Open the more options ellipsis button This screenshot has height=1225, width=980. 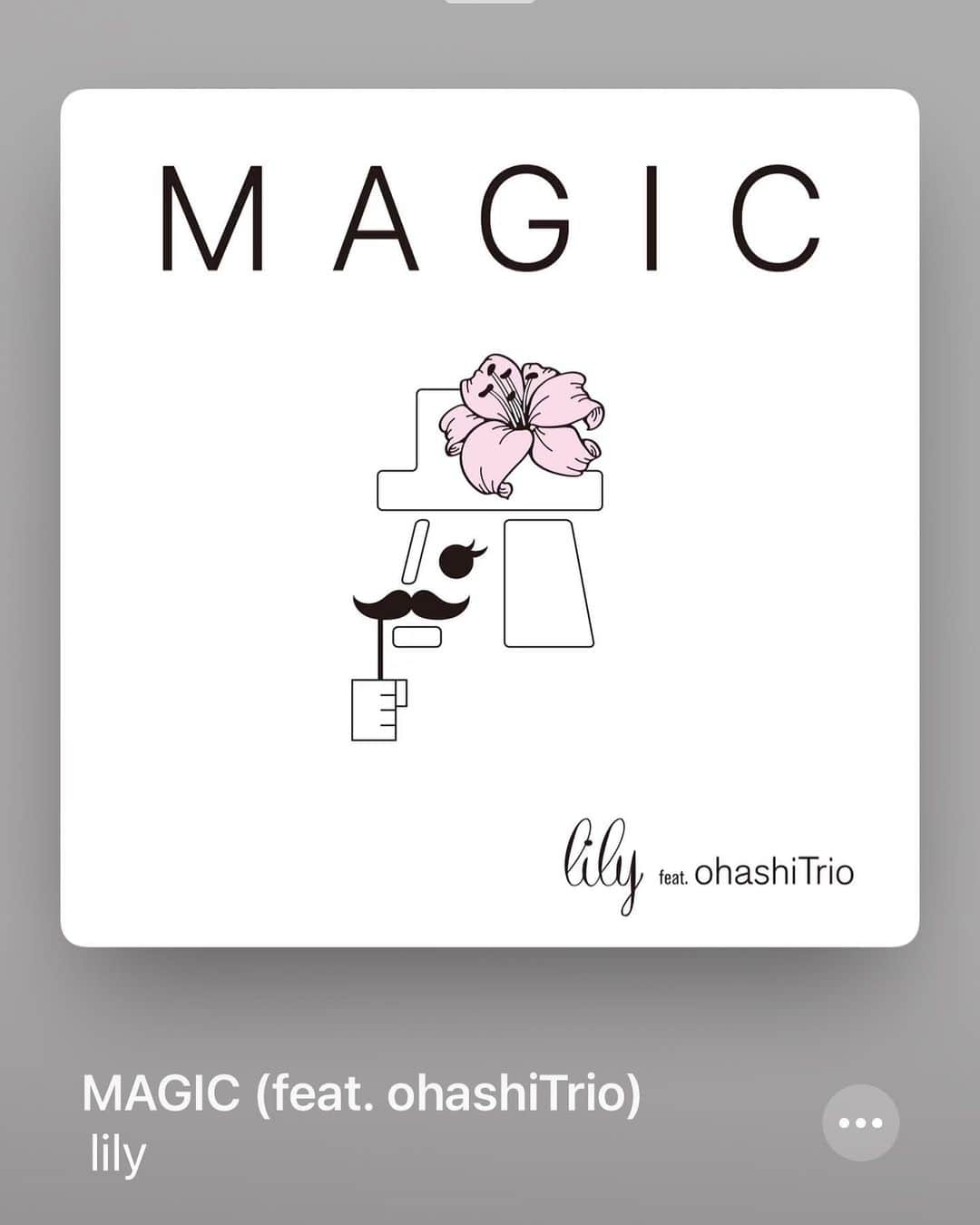point(860,1122)
